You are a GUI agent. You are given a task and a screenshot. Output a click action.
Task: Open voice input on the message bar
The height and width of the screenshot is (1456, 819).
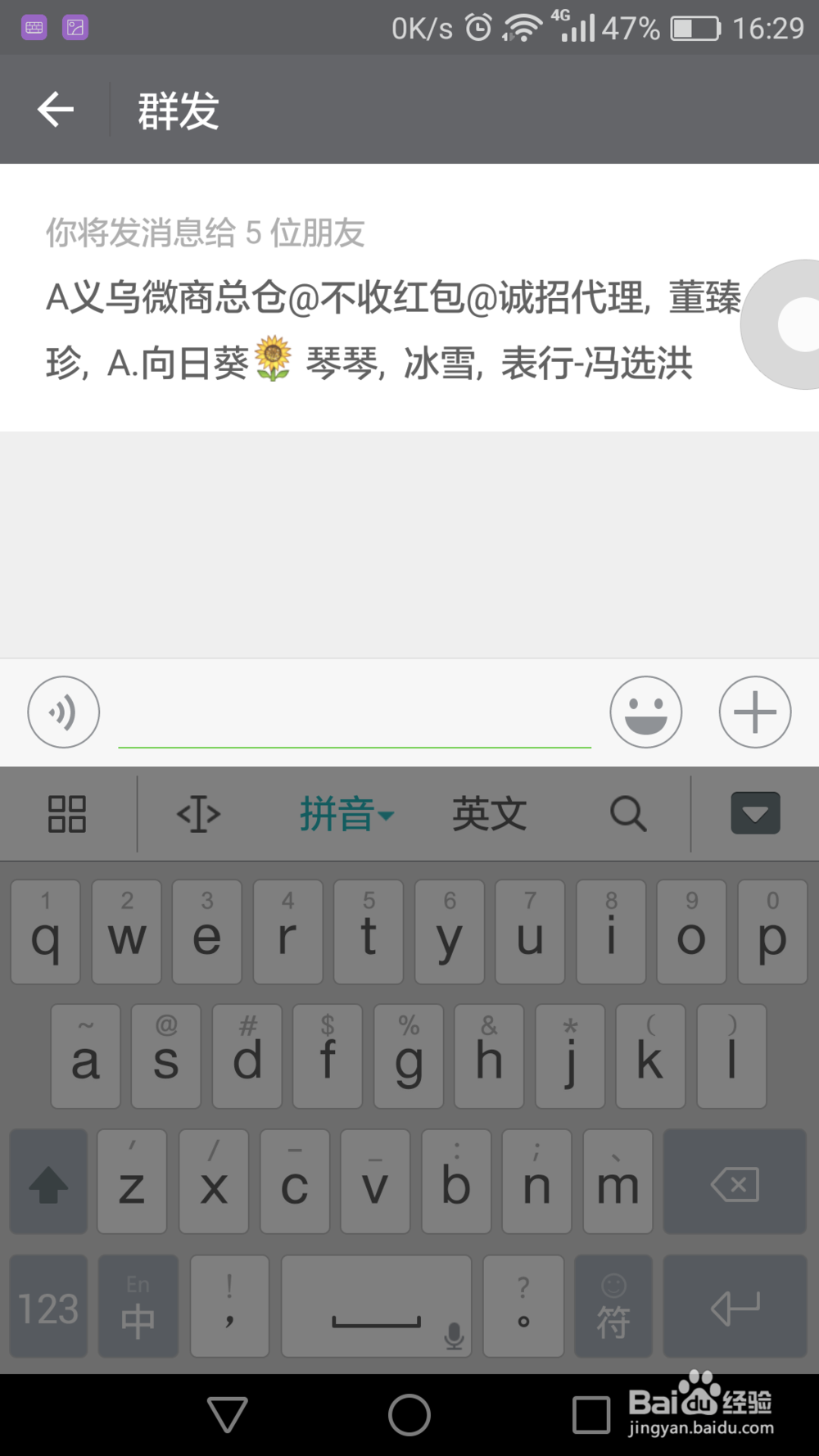63,712
